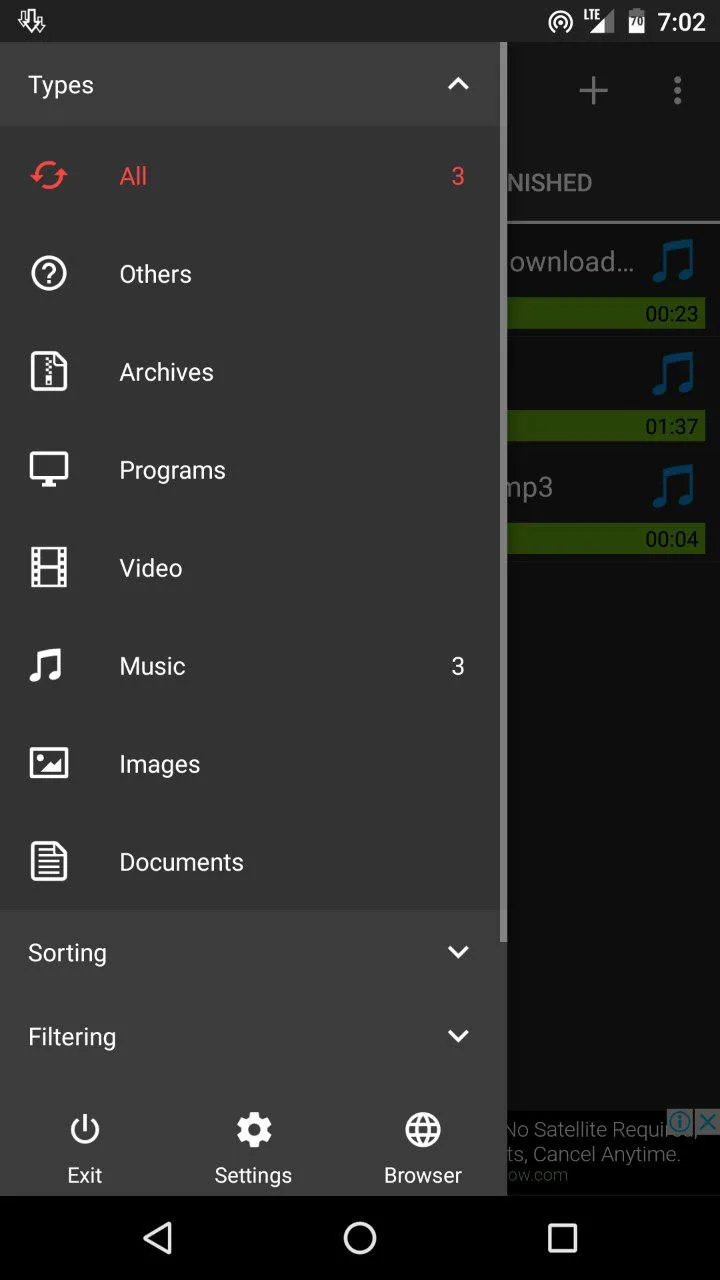Open the three-dot overflow menu
This screenshot has height=1280, width=720.
(678, 91)
